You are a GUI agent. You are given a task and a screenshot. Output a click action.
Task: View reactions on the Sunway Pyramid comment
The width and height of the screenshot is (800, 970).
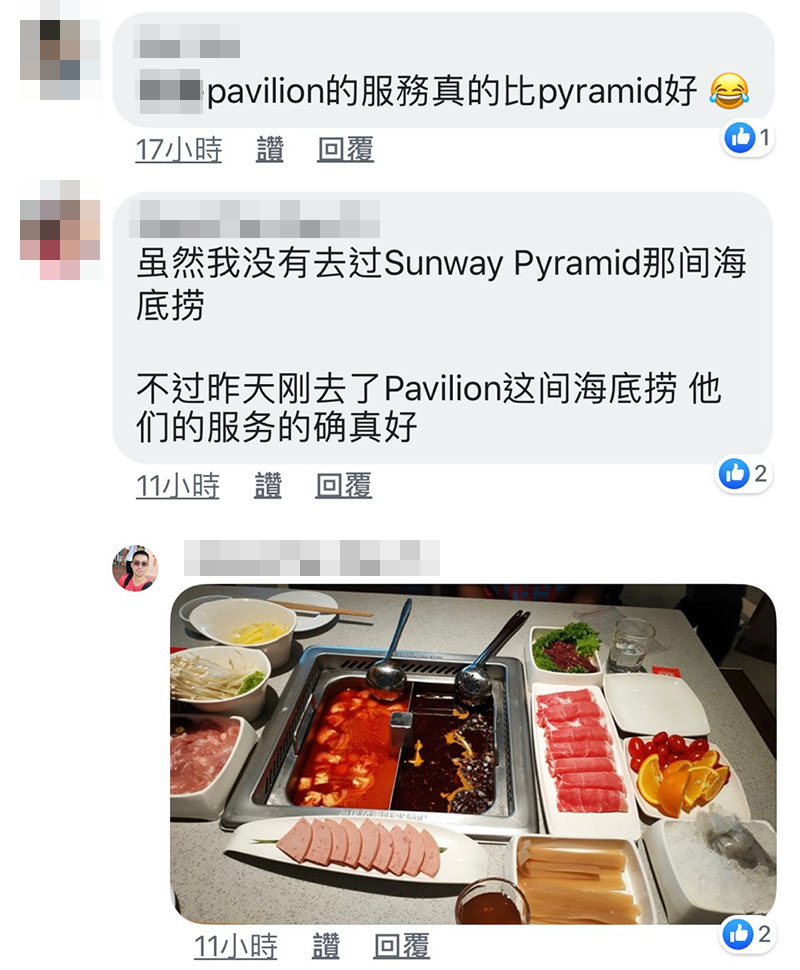(x=744, y=474)
